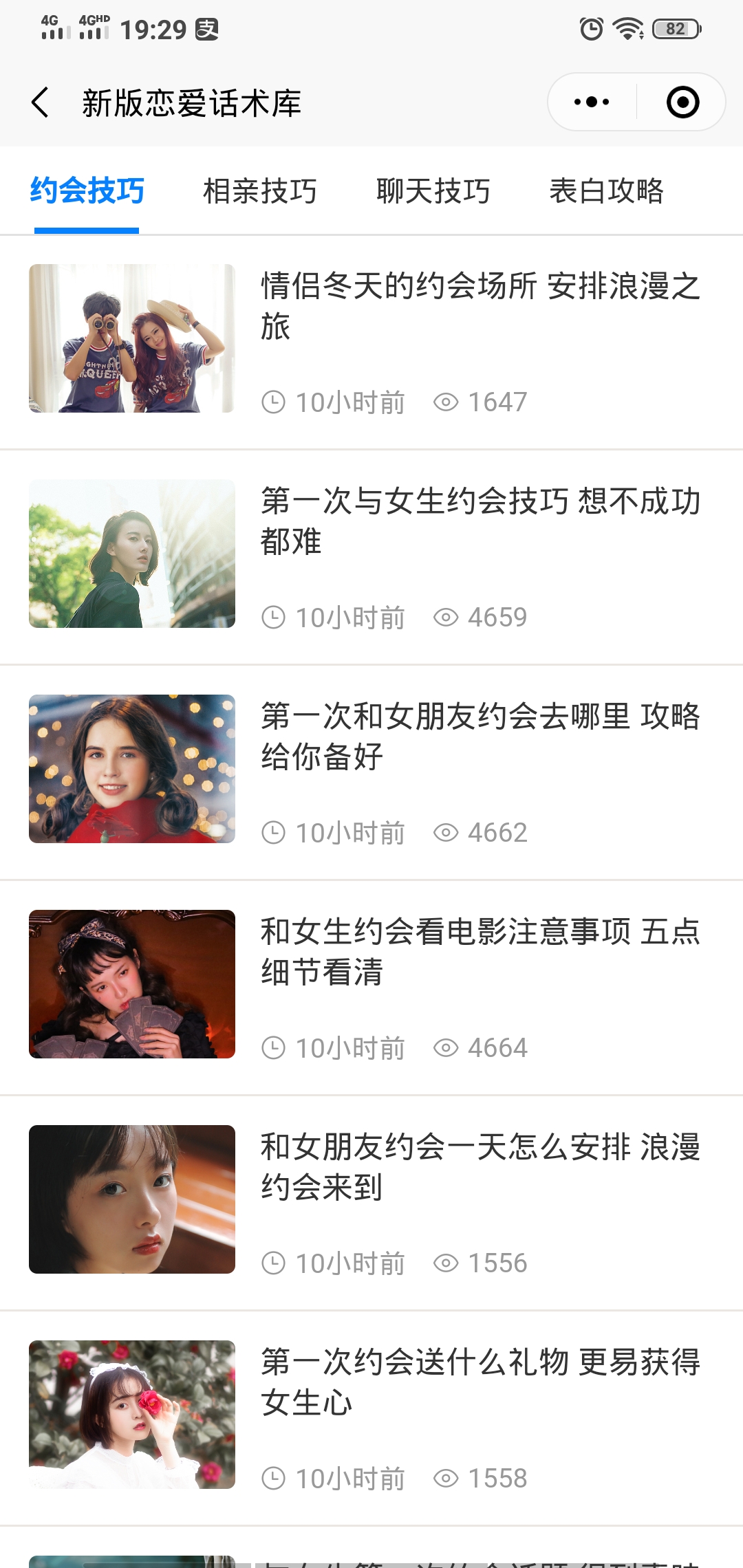Open article 第一次与女生约会技巧 想不成功都难
This screenshot has width=743, height=1568.
[371, 557]
